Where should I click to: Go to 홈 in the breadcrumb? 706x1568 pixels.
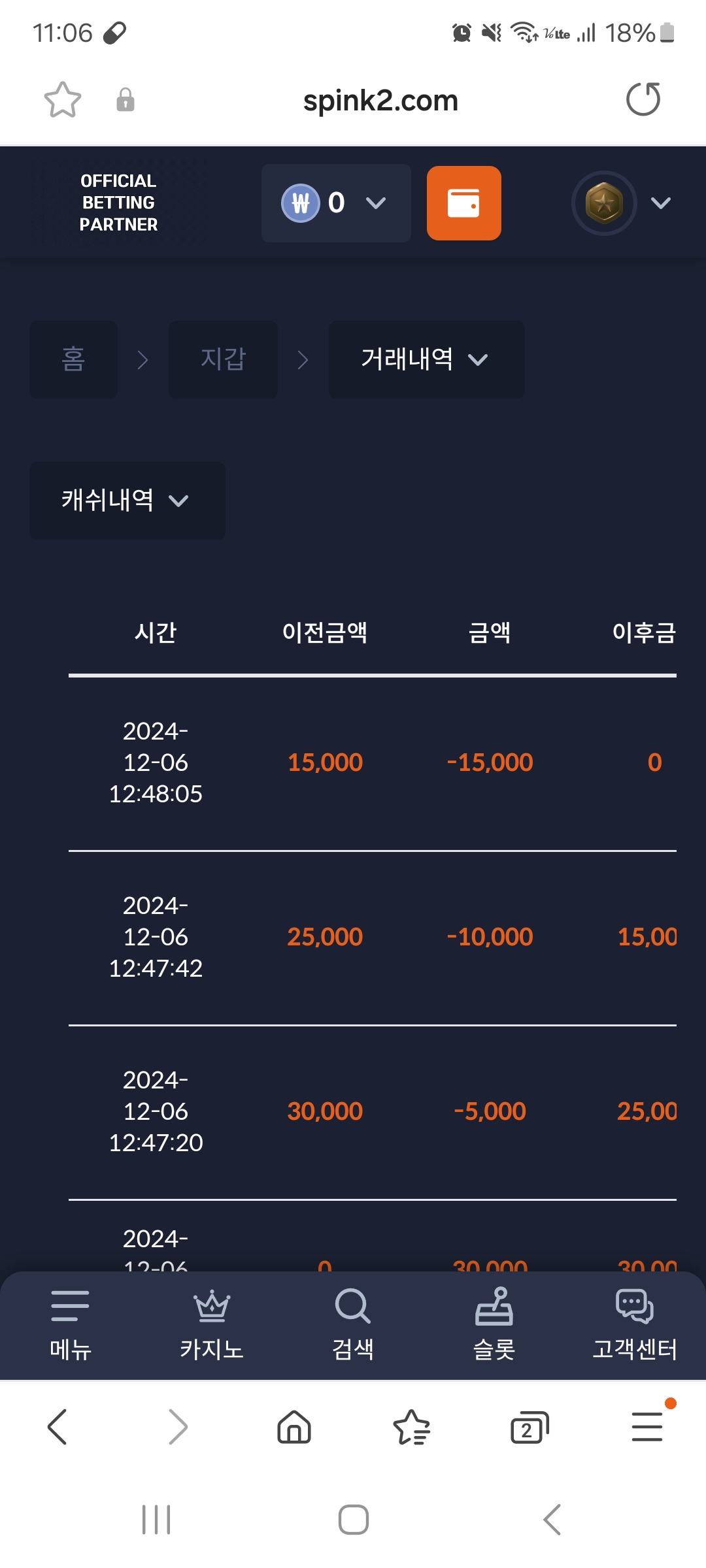coord(73,359)
